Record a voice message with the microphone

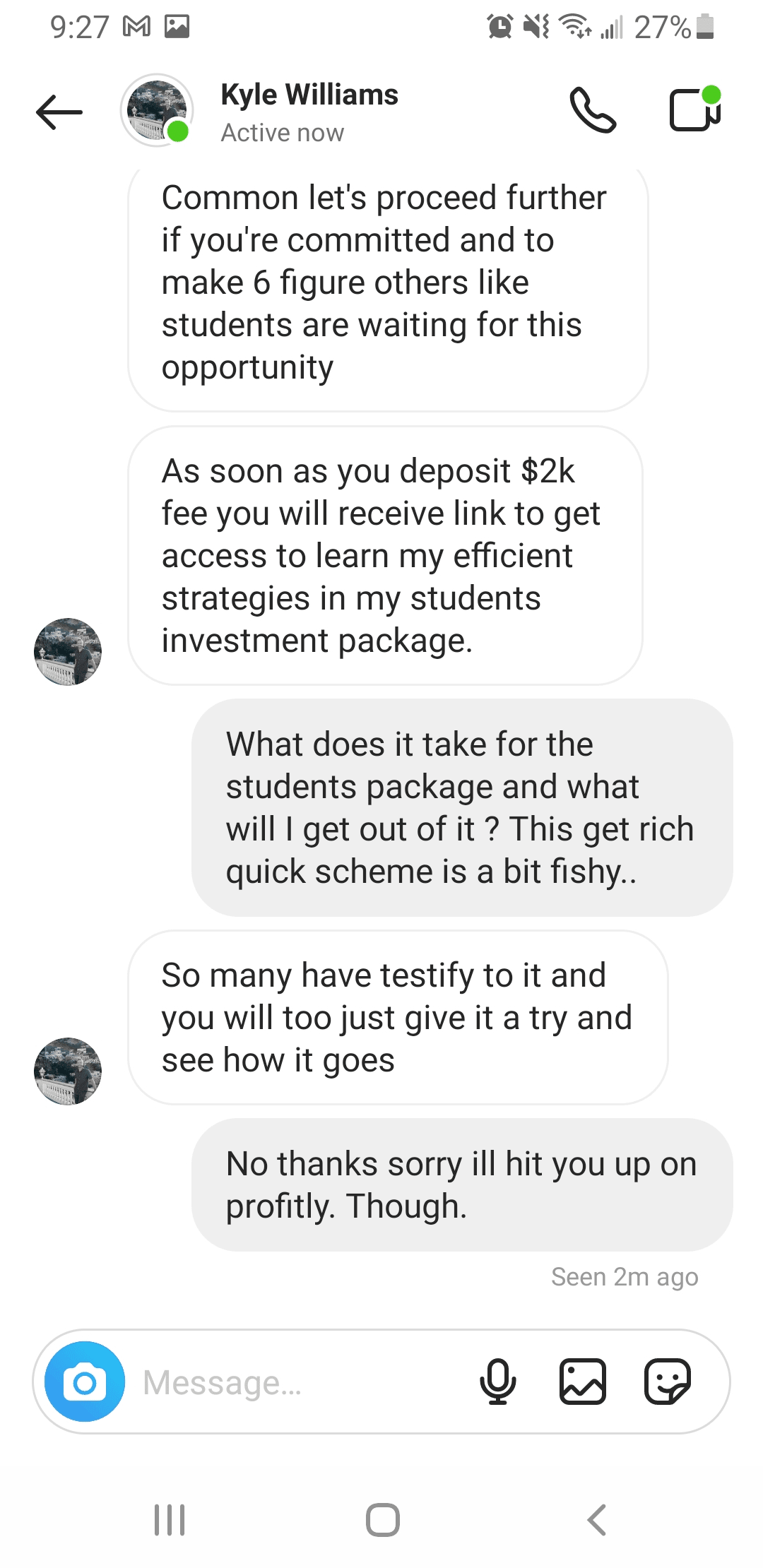(497, 1382)
